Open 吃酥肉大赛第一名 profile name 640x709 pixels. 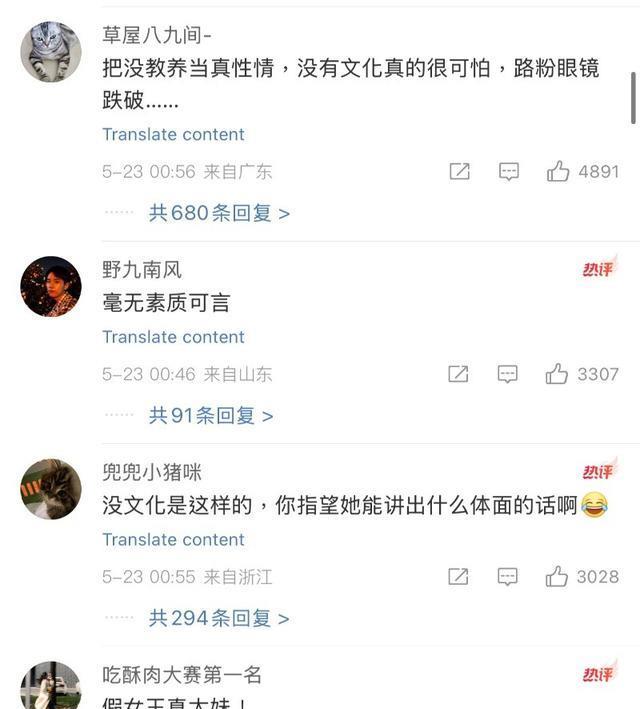tap(182, 675)
